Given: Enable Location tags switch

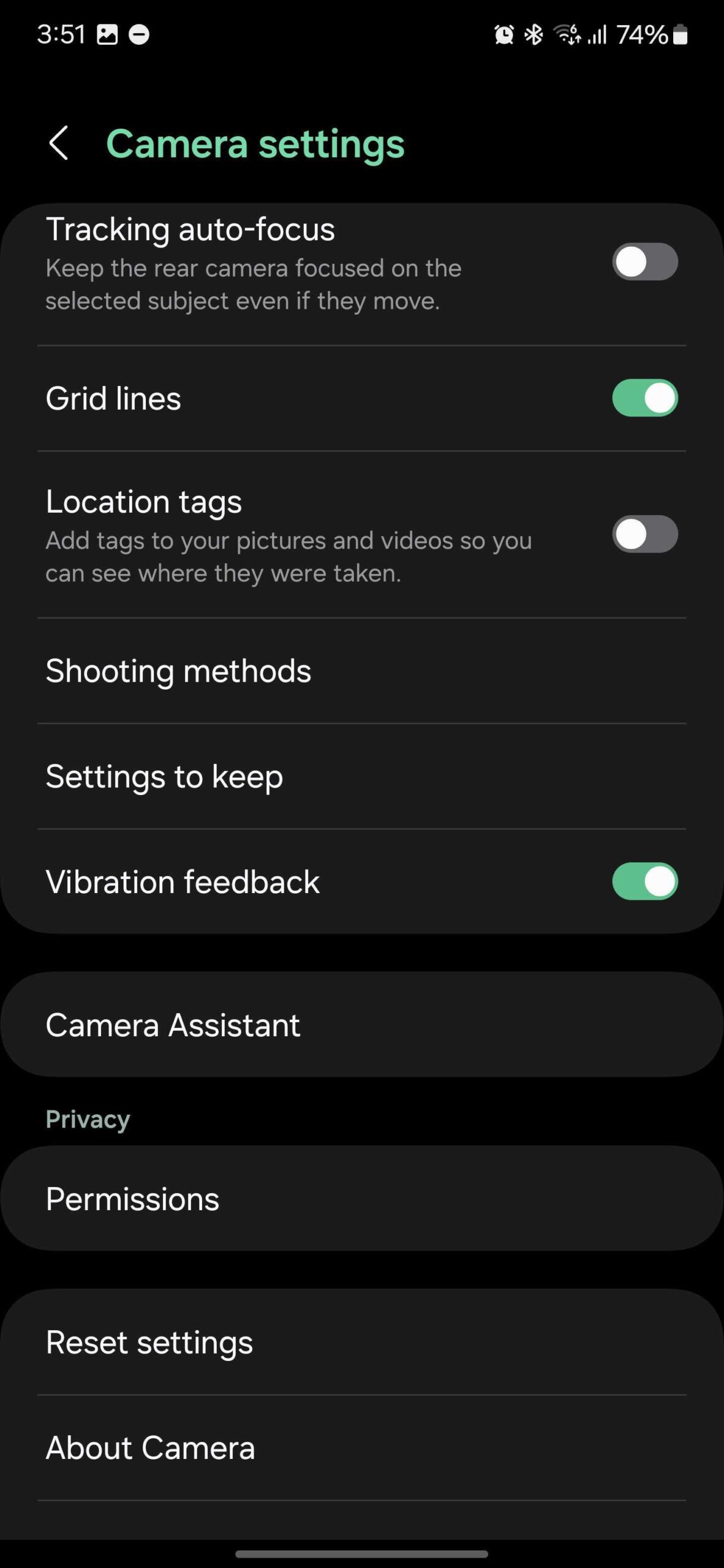Looking at the screenshot, I should coord(644,534).
